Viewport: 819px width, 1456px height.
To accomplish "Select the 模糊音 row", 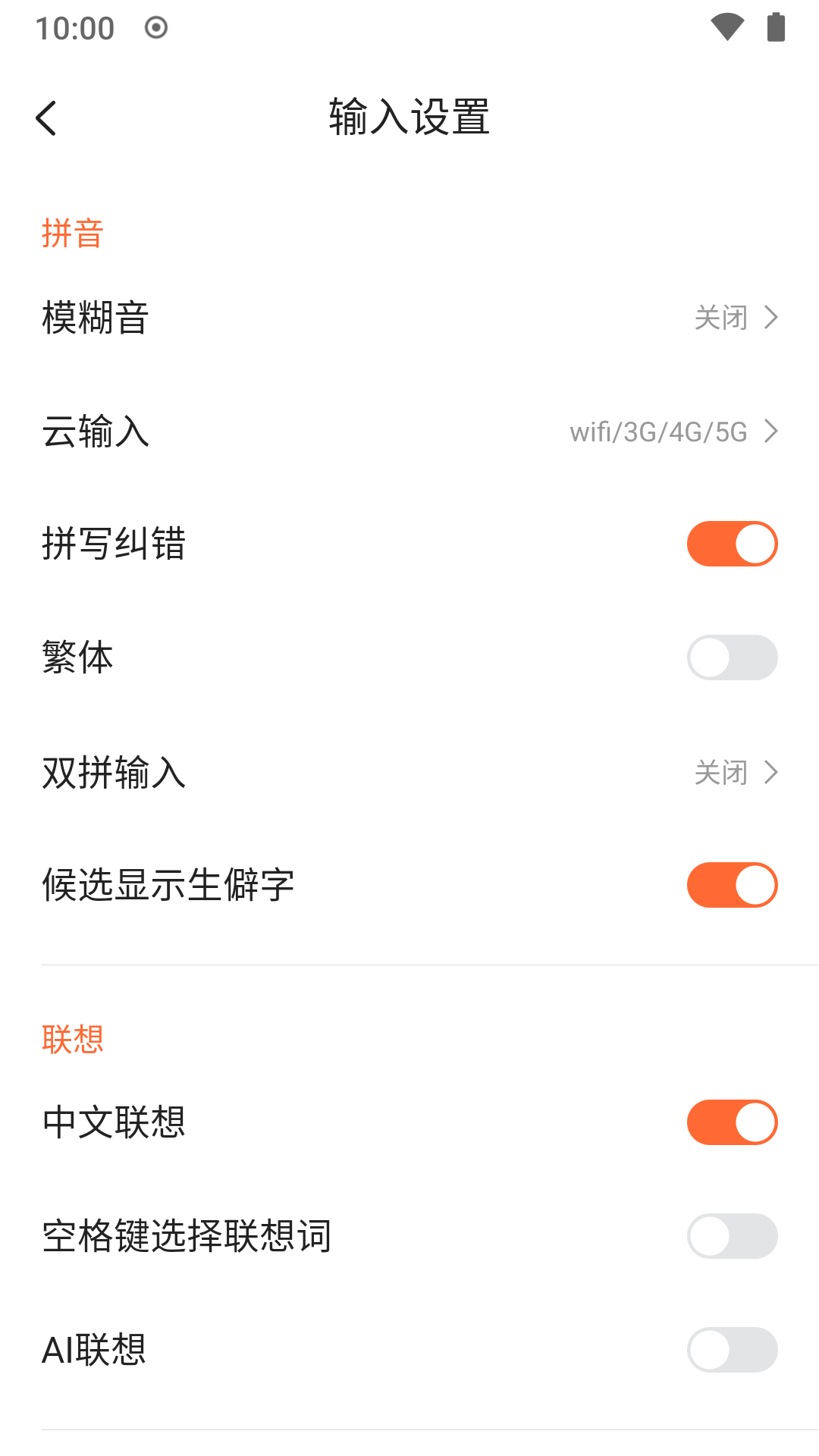I will coord(95,318).
